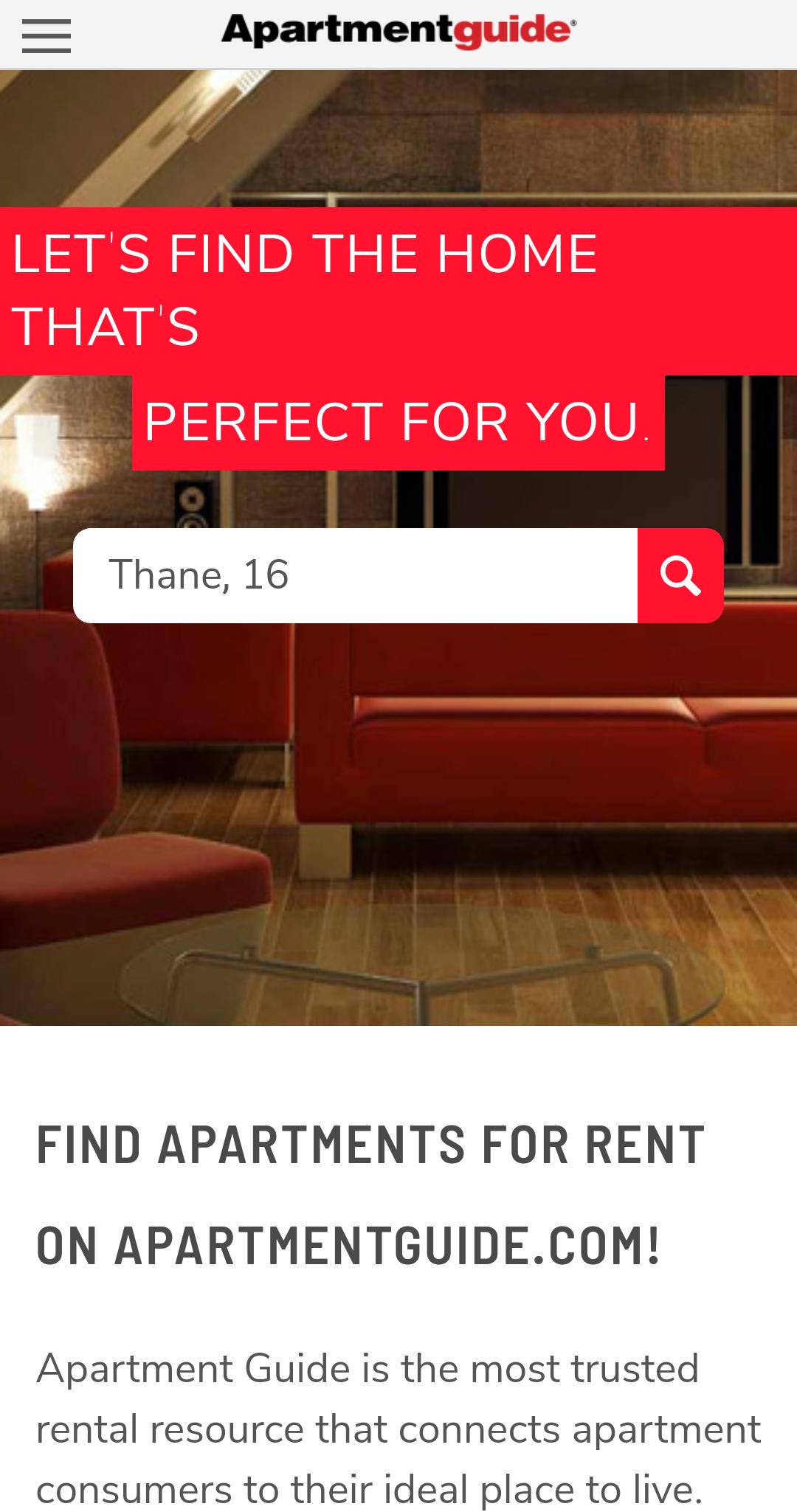This screenshot has width=797, height=1512.
Task: Open the hamburger navigation menu
Action: 46,35
